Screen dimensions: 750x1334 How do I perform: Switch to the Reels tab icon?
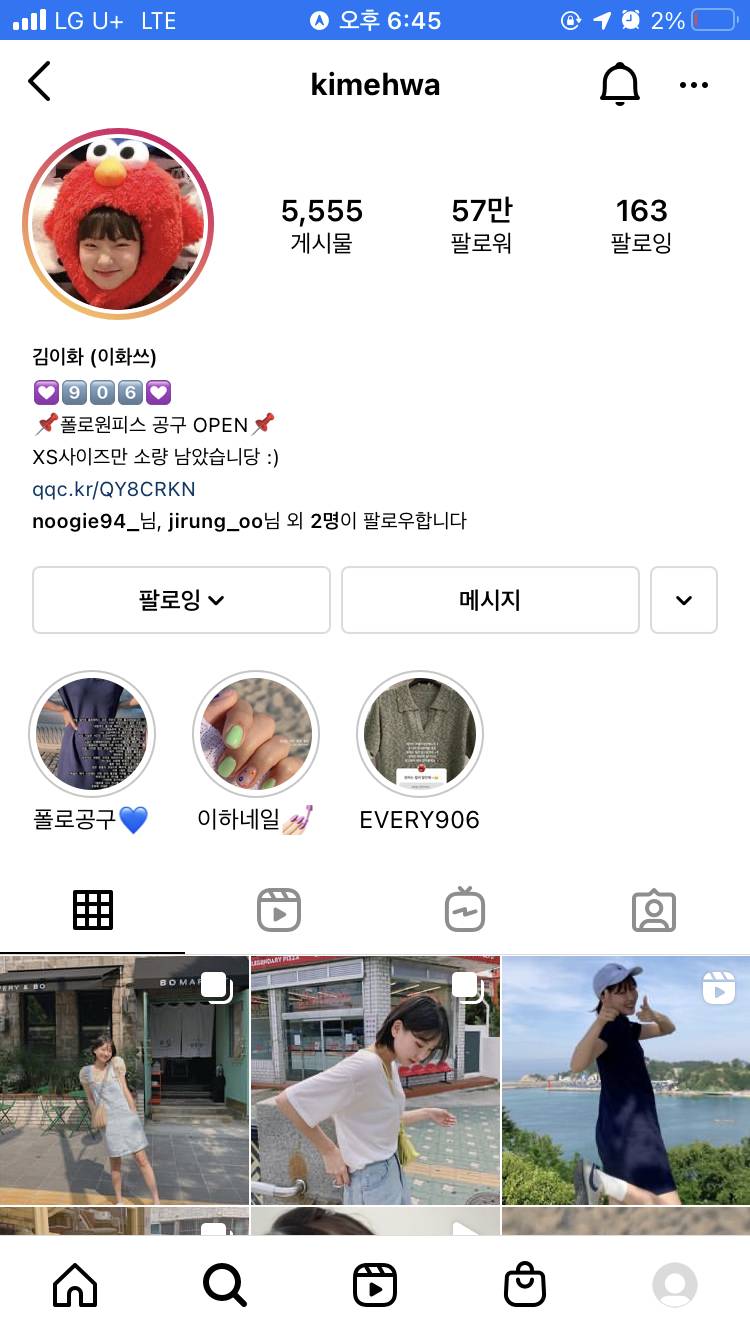point(278,909)
